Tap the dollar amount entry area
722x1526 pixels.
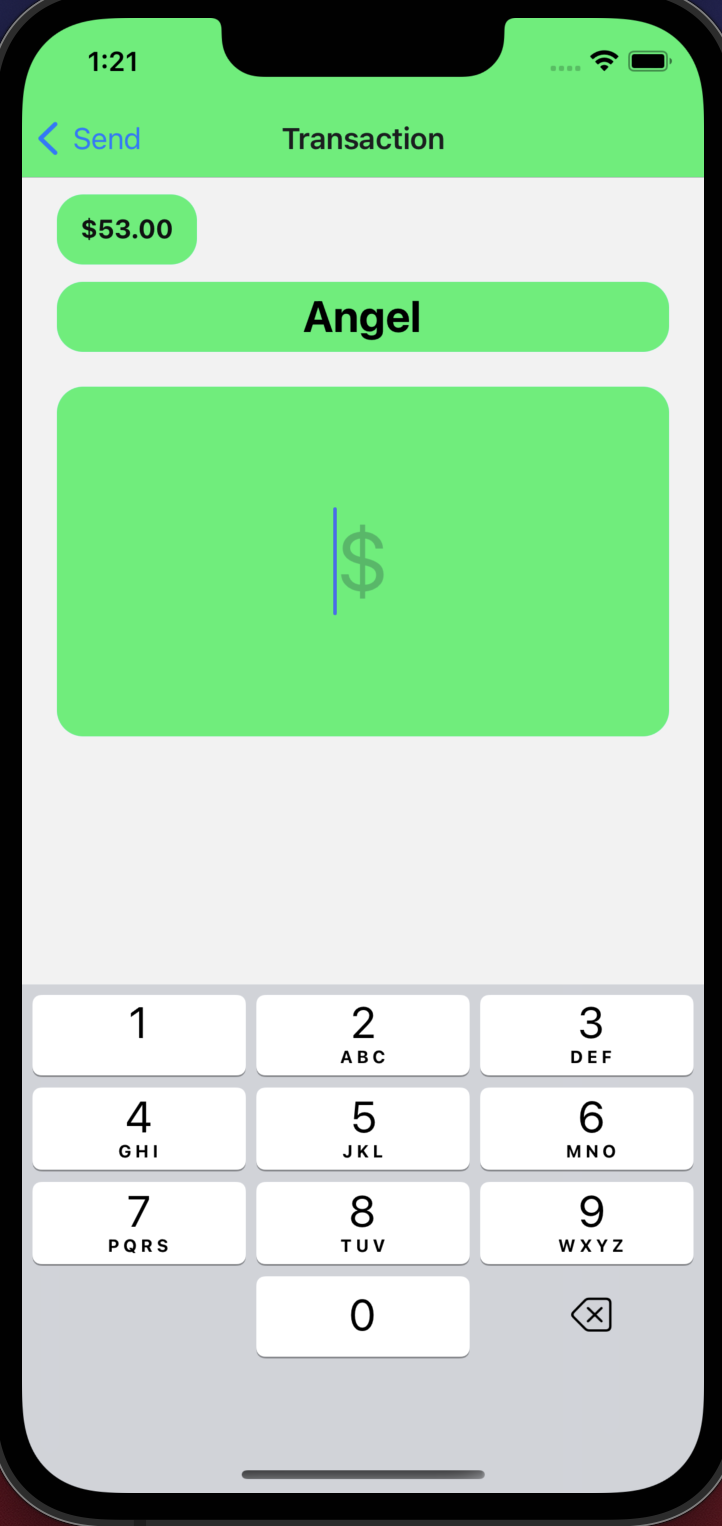pyautogui.click(x=362, y=560)
